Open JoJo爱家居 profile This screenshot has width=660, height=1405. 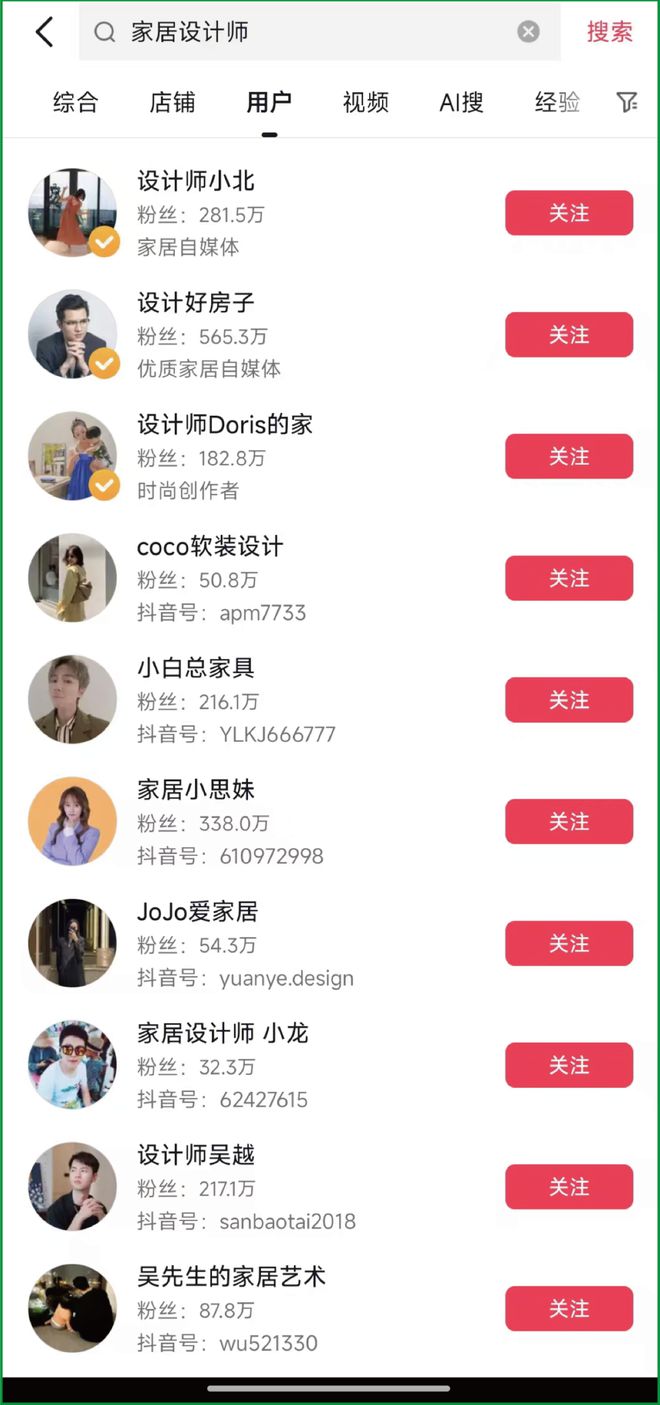pos(197,912)
